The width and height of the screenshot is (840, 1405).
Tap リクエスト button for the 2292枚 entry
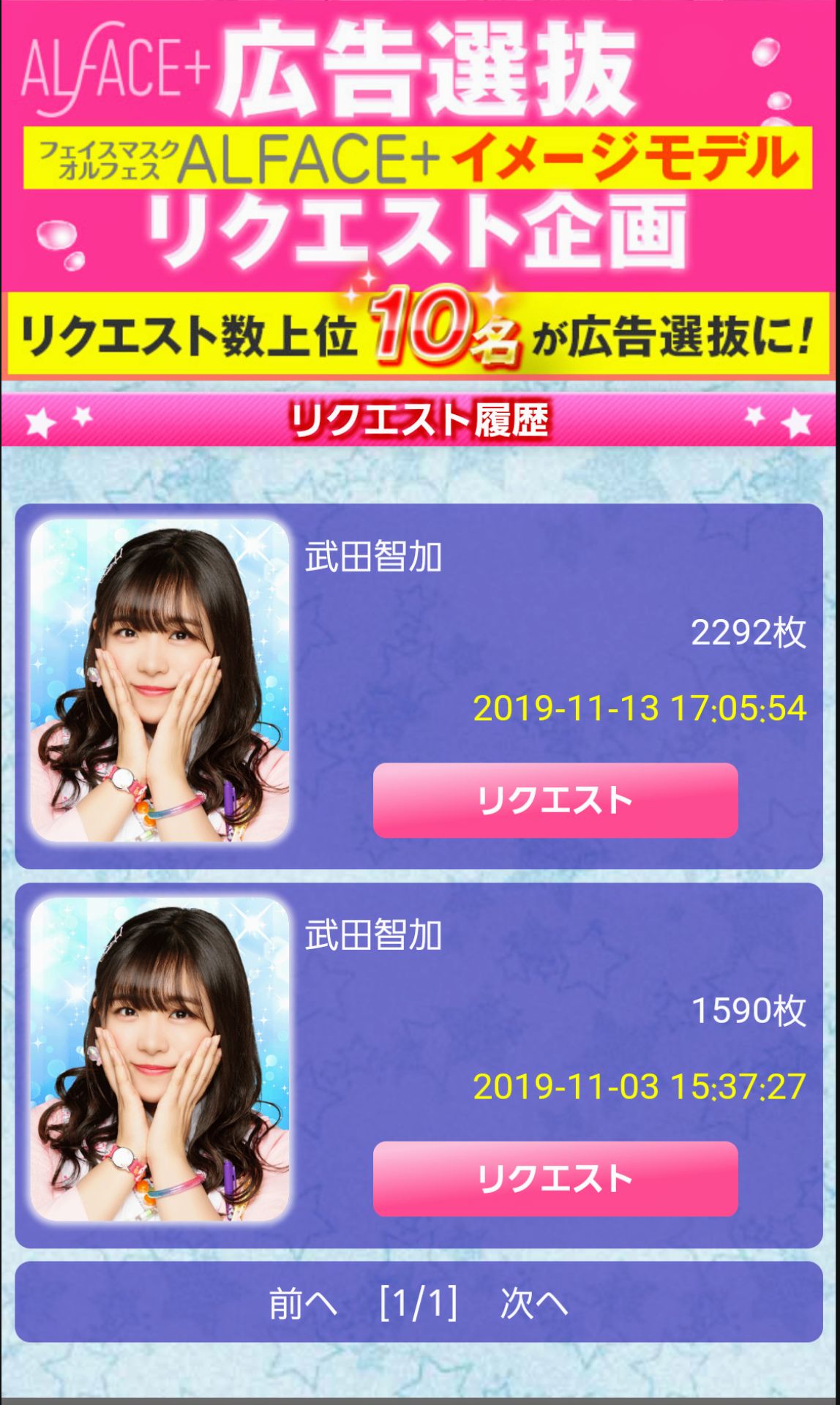[555, 800]
